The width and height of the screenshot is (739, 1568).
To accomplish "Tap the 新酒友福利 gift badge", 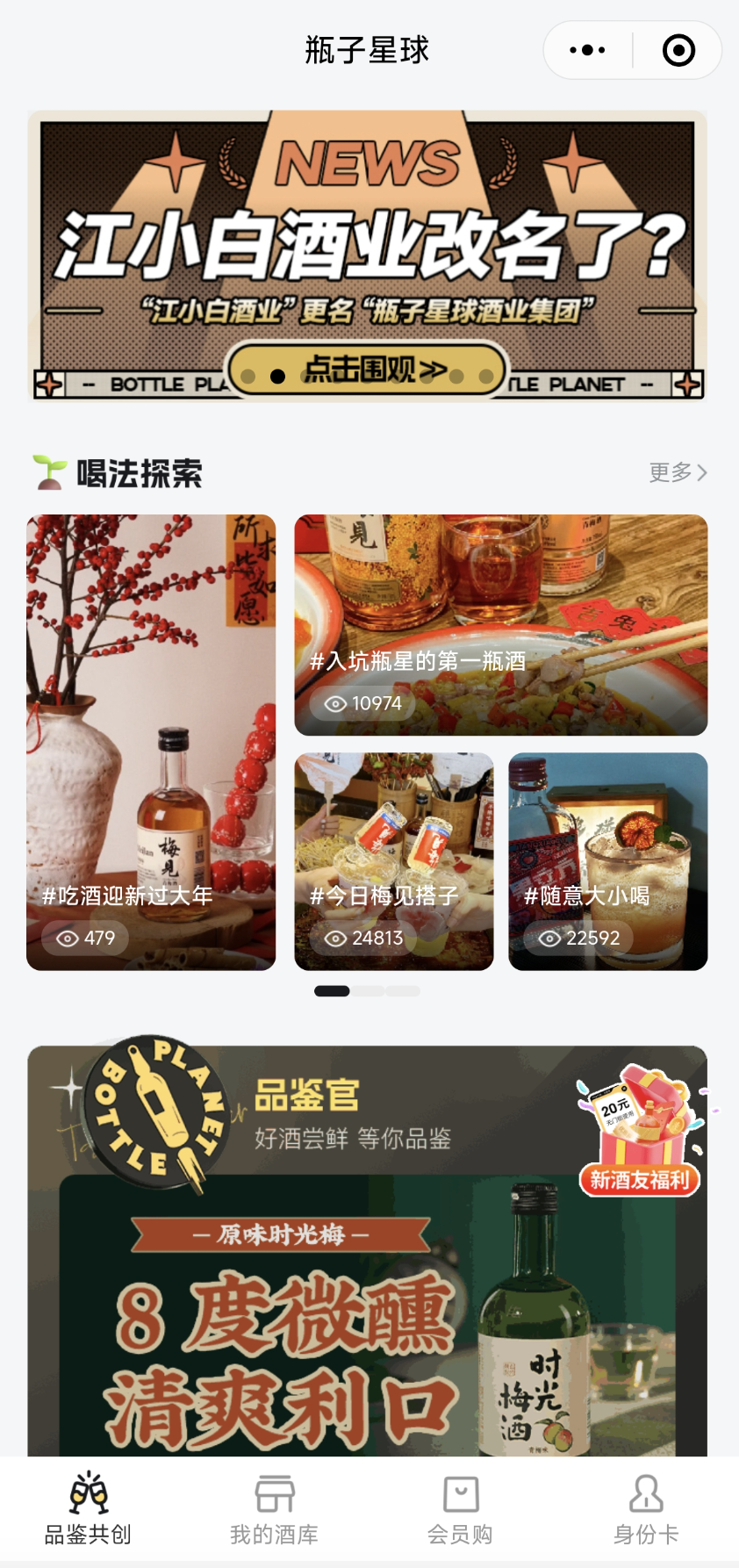I will tap(640, 1133).
